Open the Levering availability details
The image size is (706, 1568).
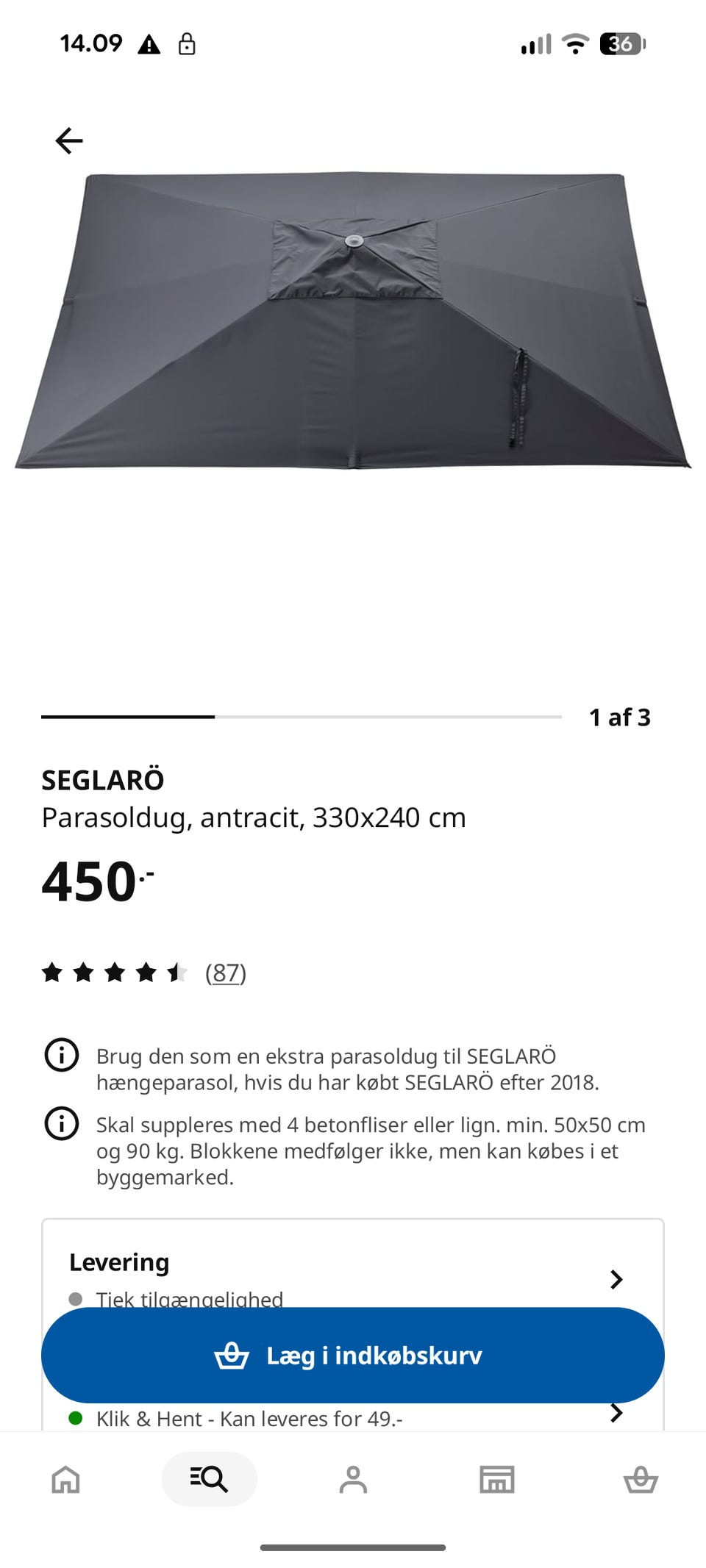(x=353, y=1278)
